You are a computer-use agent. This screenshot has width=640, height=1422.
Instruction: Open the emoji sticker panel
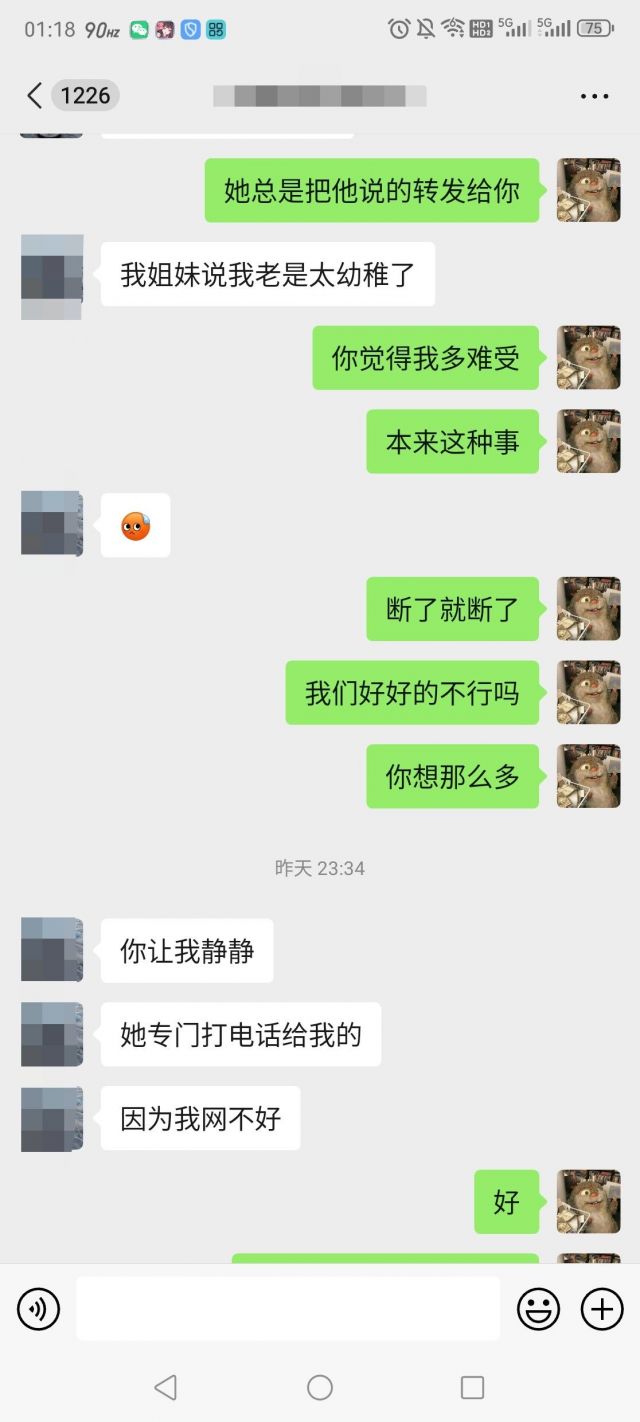pyautogui.click(x=538, y=1308)
